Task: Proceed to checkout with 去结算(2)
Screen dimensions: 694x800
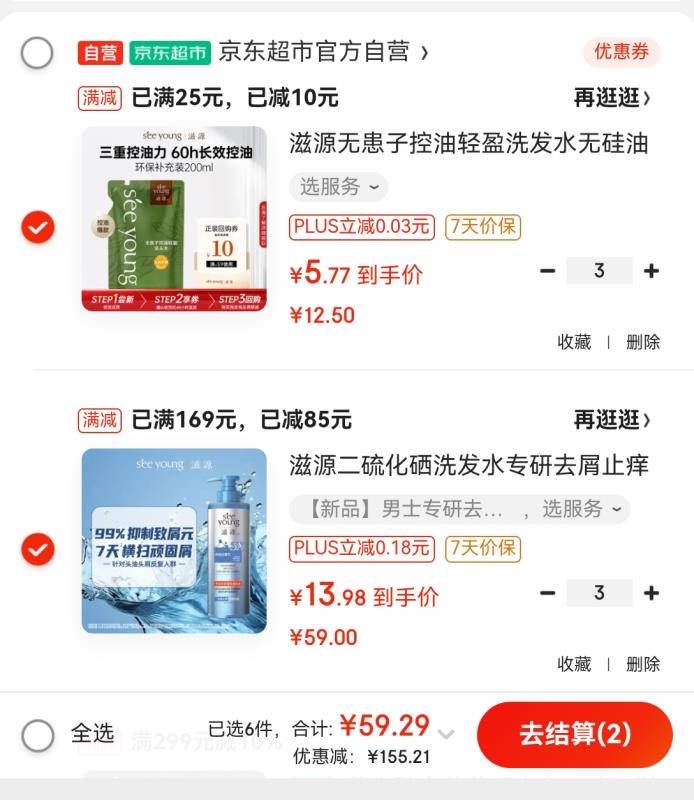Action: pyautogui.click(x=574, y=735)
